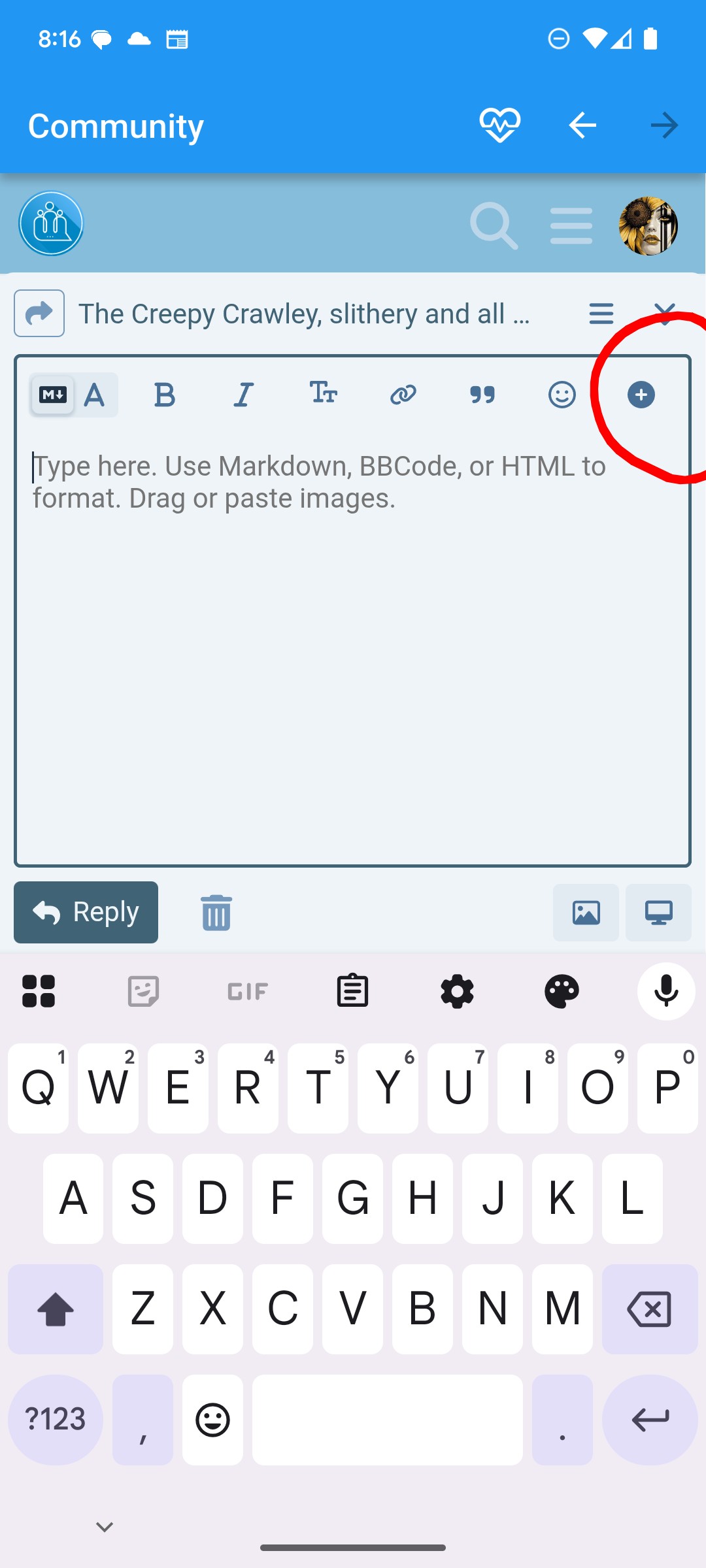706x1568 pixels.
Task: Submit the Reply
Action: [x=86, y=912]
